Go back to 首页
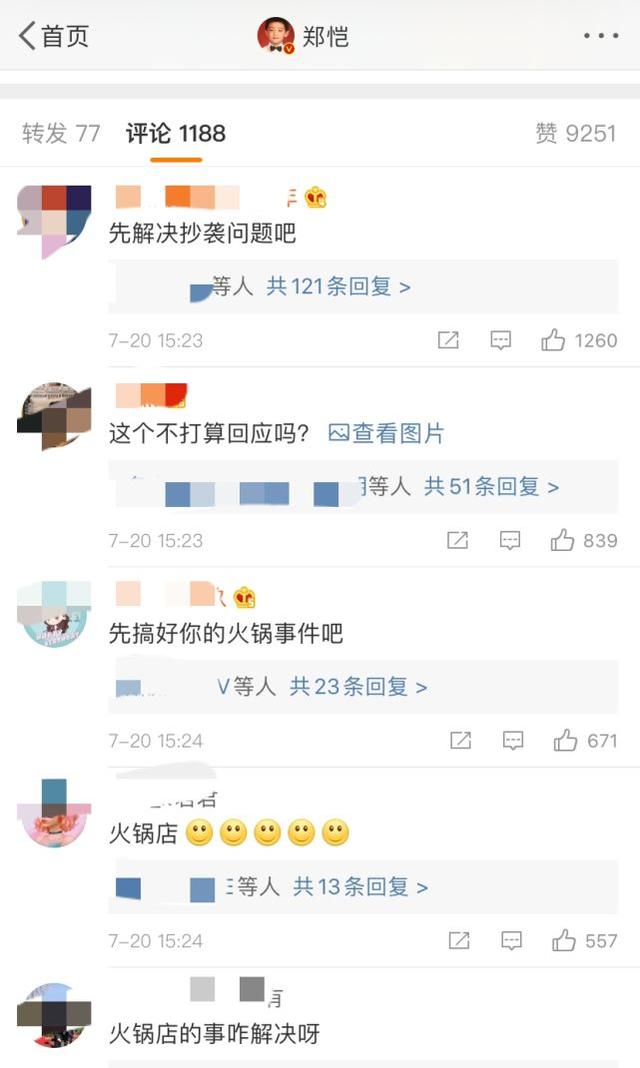 point(54,37)
